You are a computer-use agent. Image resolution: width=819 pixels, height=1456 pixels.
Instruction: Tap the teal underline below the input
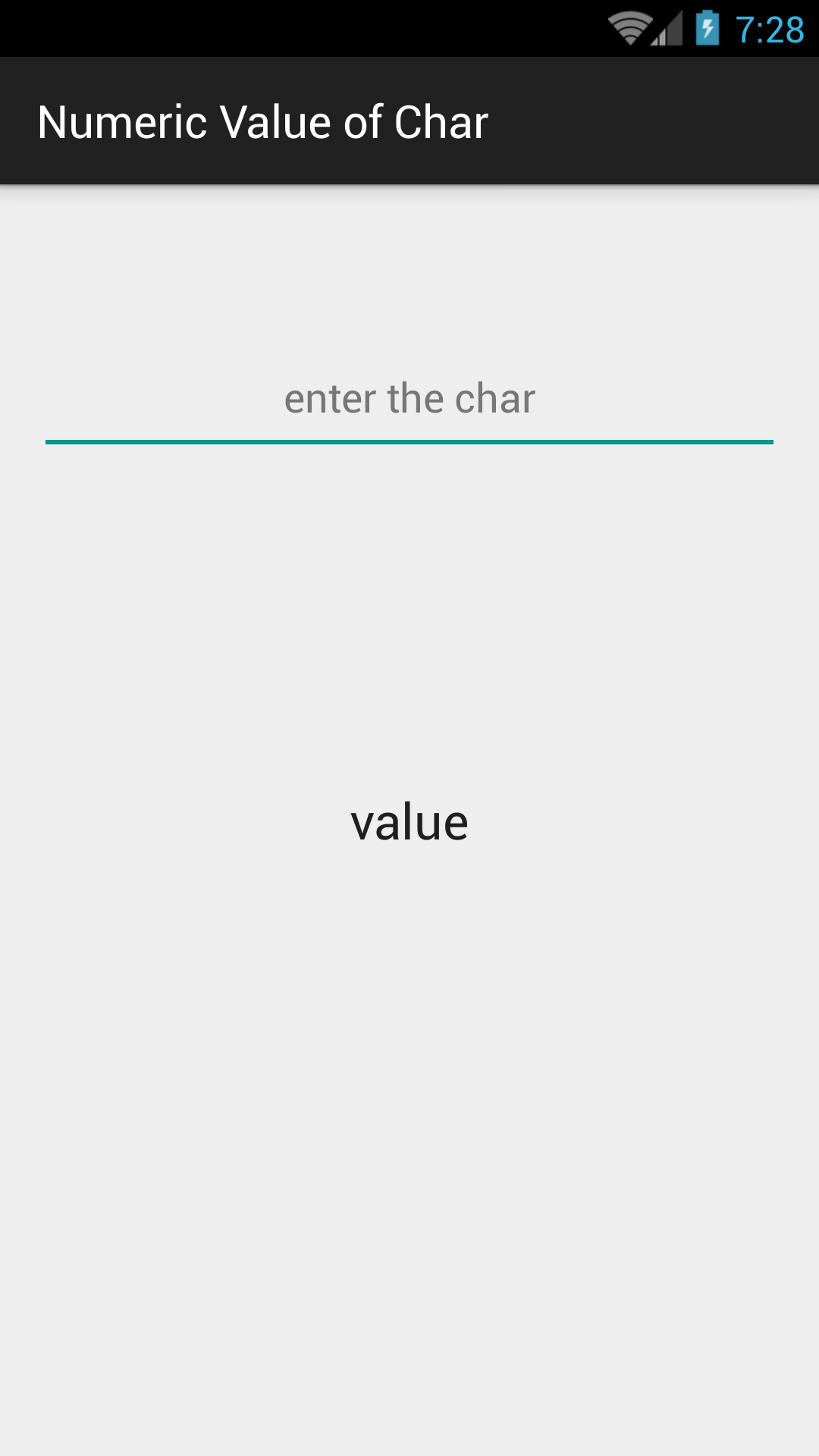(409, 440)
